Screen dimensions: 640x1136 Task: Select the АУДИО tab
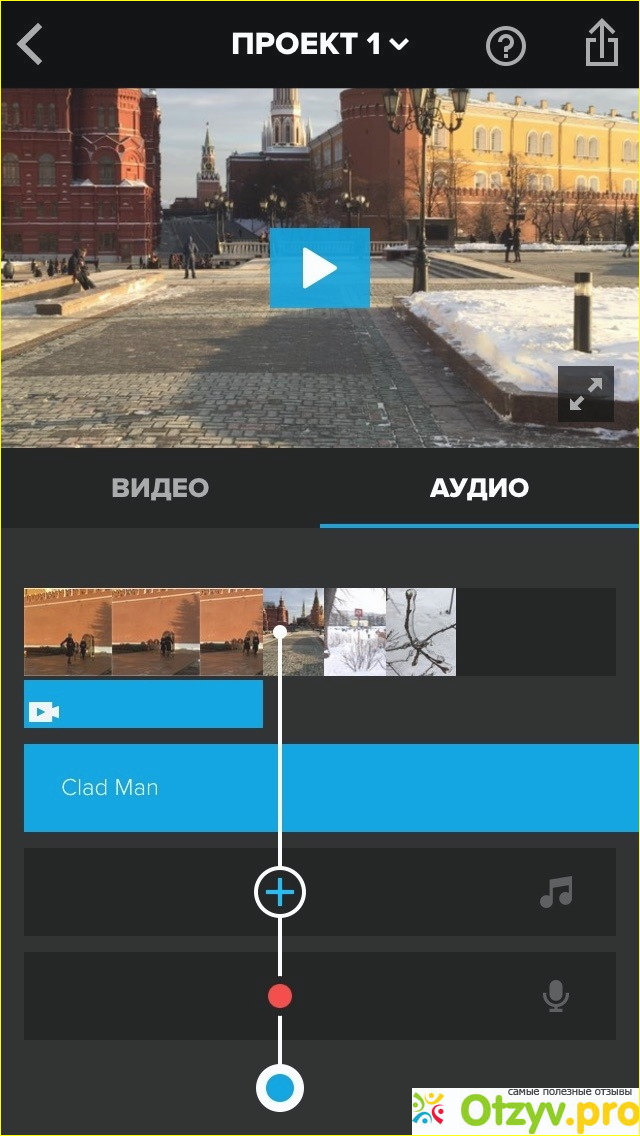coord(479,488)
